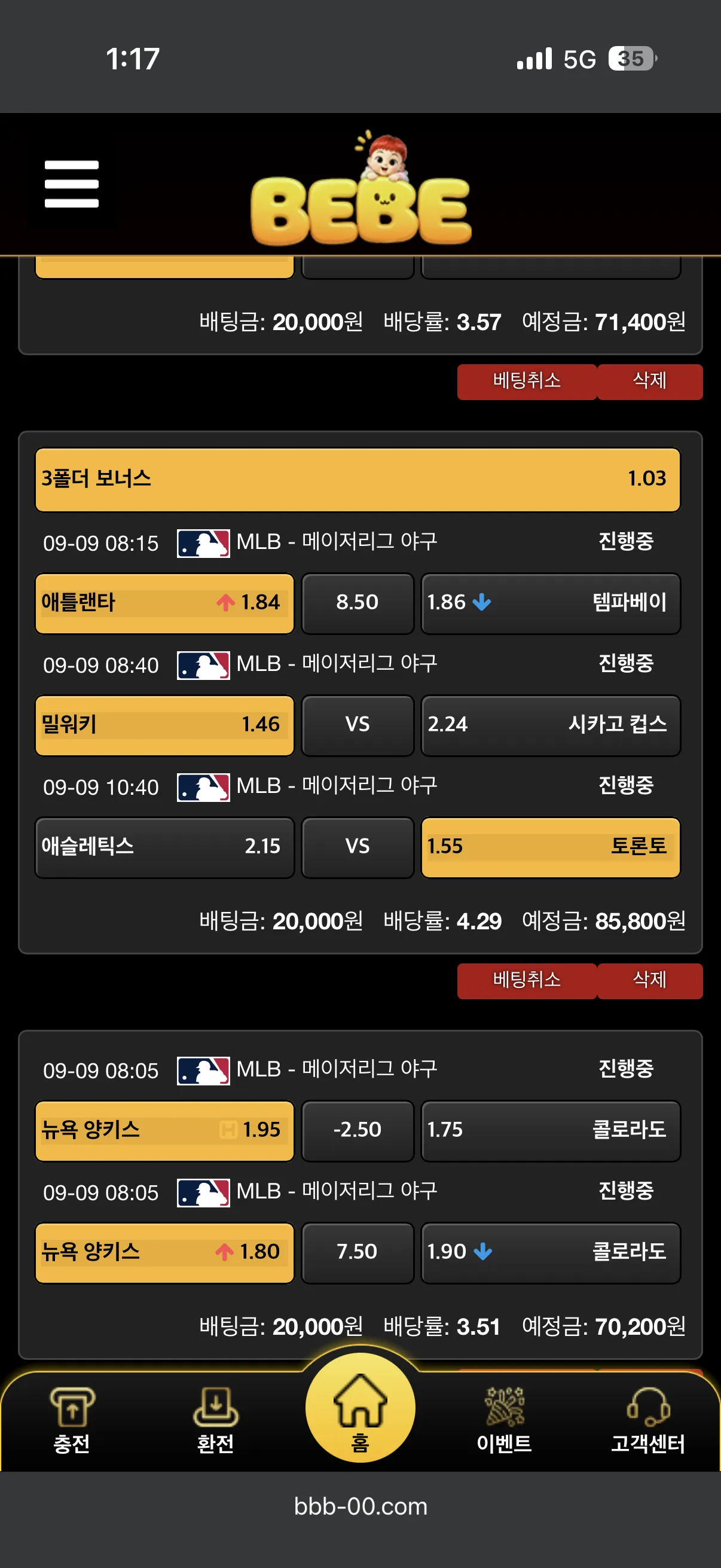Select the 애슬레틱스 2.15 odds

coord(164,847)
